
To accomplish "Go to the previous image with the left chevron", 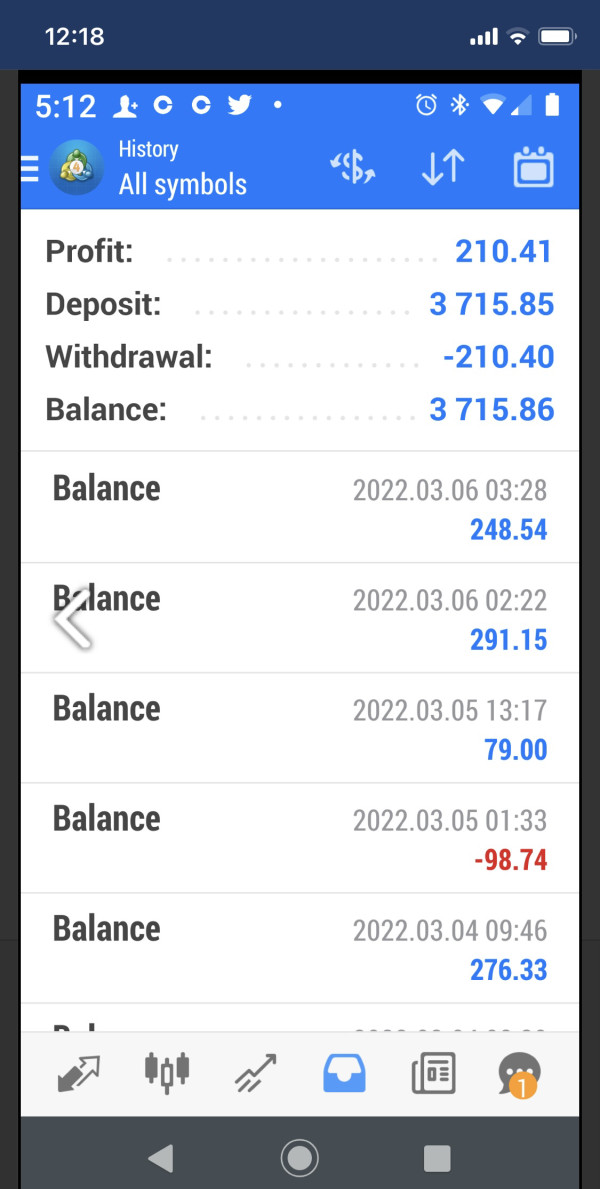I will 73,620.
